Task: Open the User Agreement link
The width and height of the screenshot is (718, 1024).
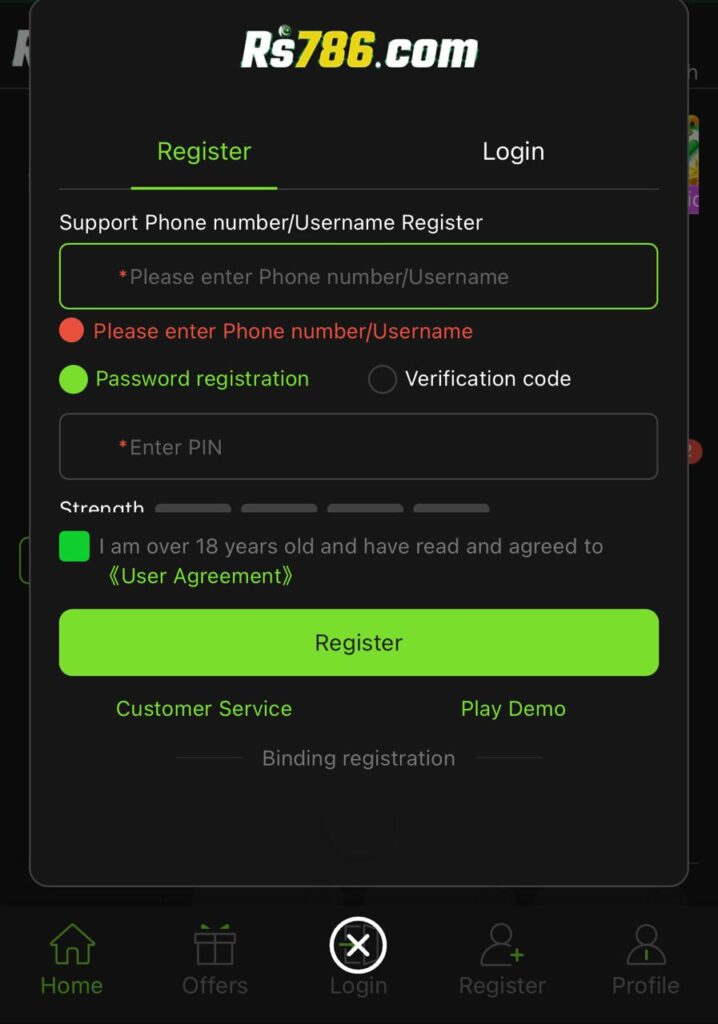Action: pyautogui.click(x=200, y=577)
